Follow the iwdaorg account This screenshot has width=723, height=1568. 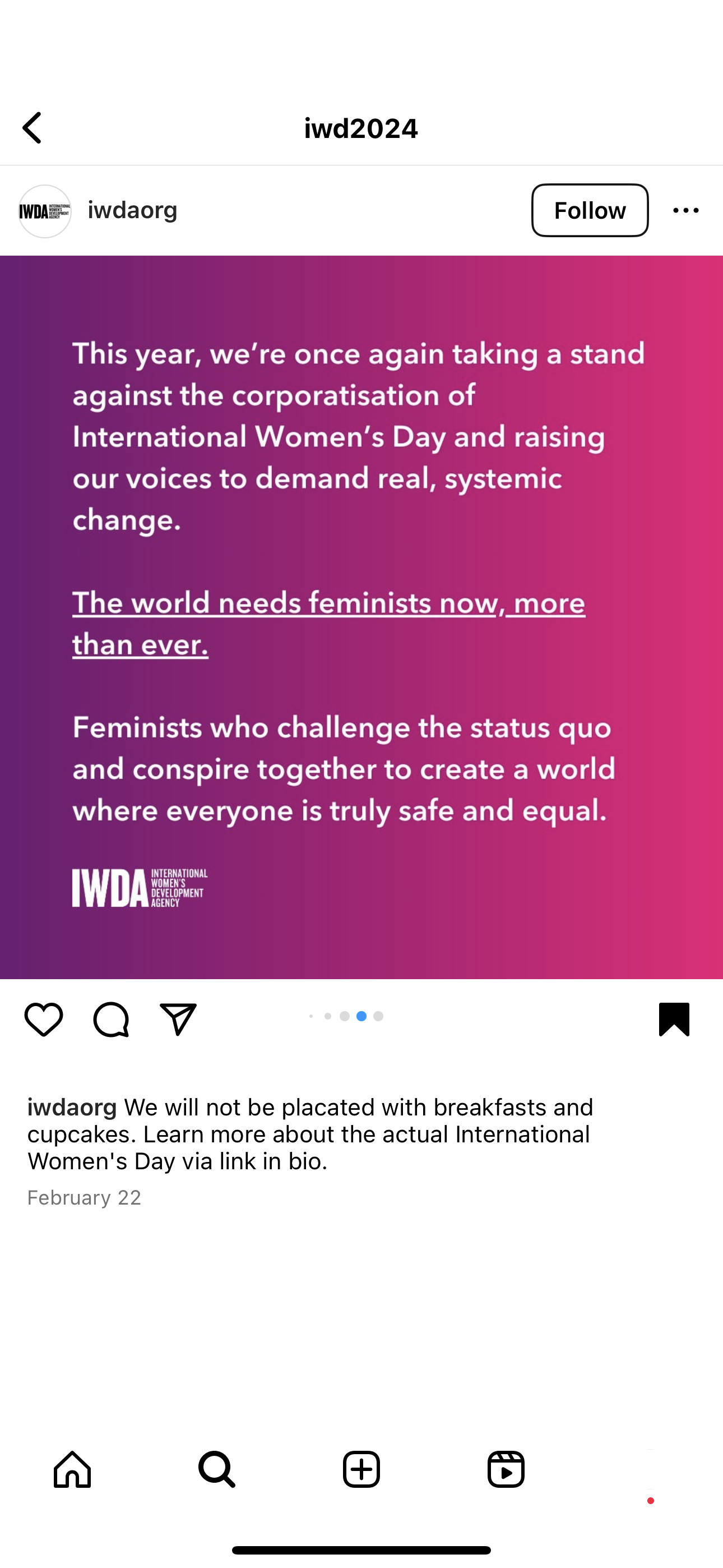point(589,210)
